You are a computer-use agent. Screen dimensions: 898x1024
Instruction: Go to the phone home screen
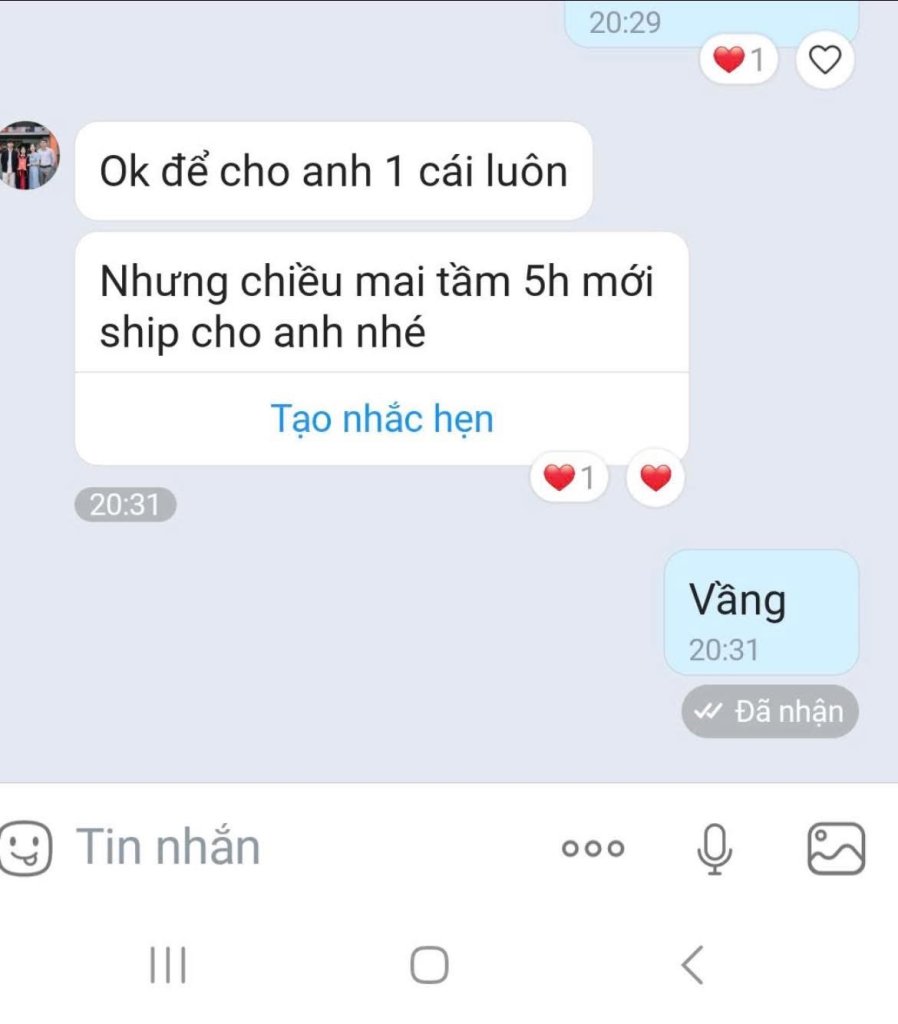point(429,965)
